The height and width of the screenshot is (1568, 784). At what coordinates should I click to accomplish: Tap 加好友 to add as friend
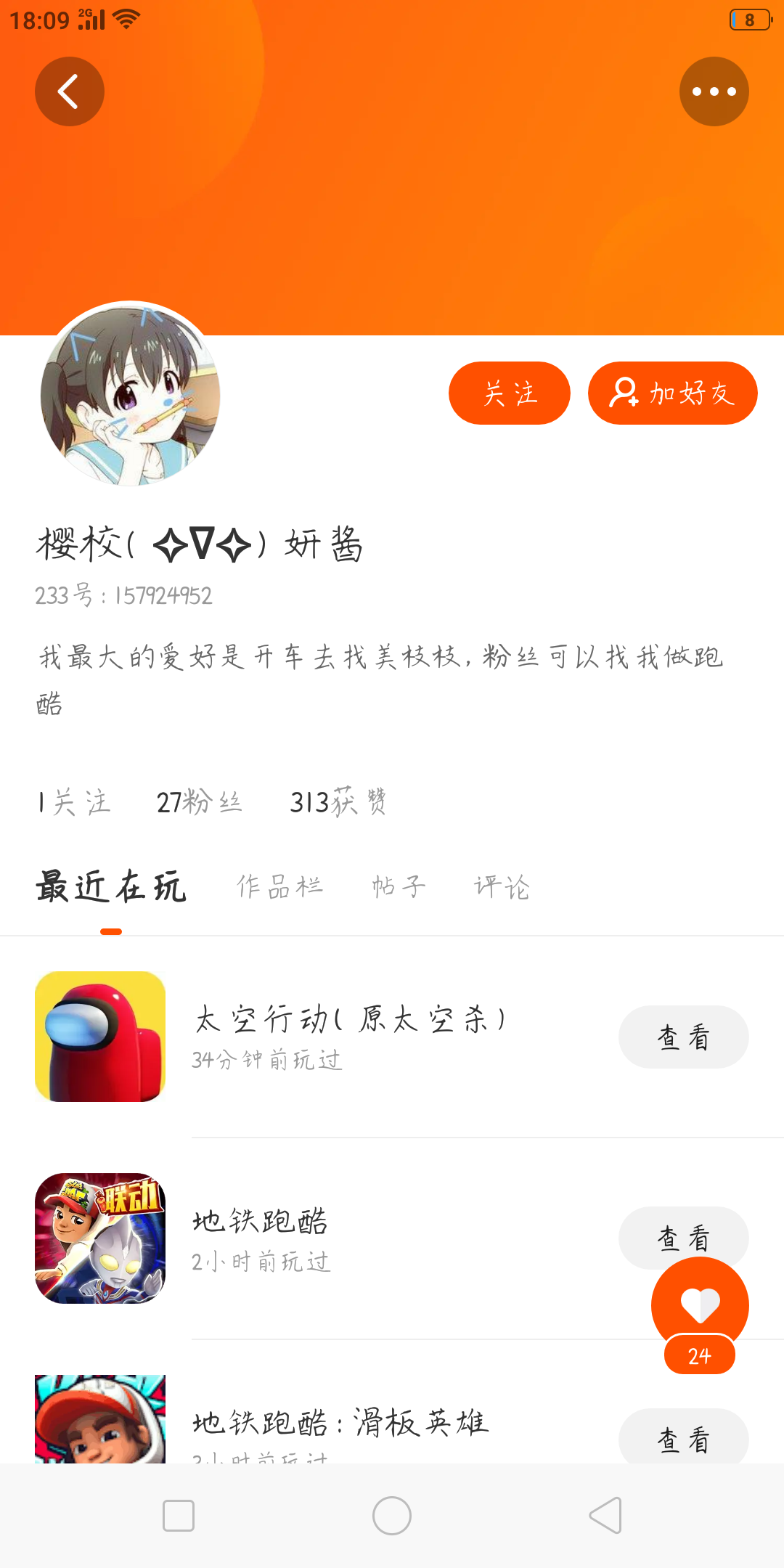(x=672, y=393)
